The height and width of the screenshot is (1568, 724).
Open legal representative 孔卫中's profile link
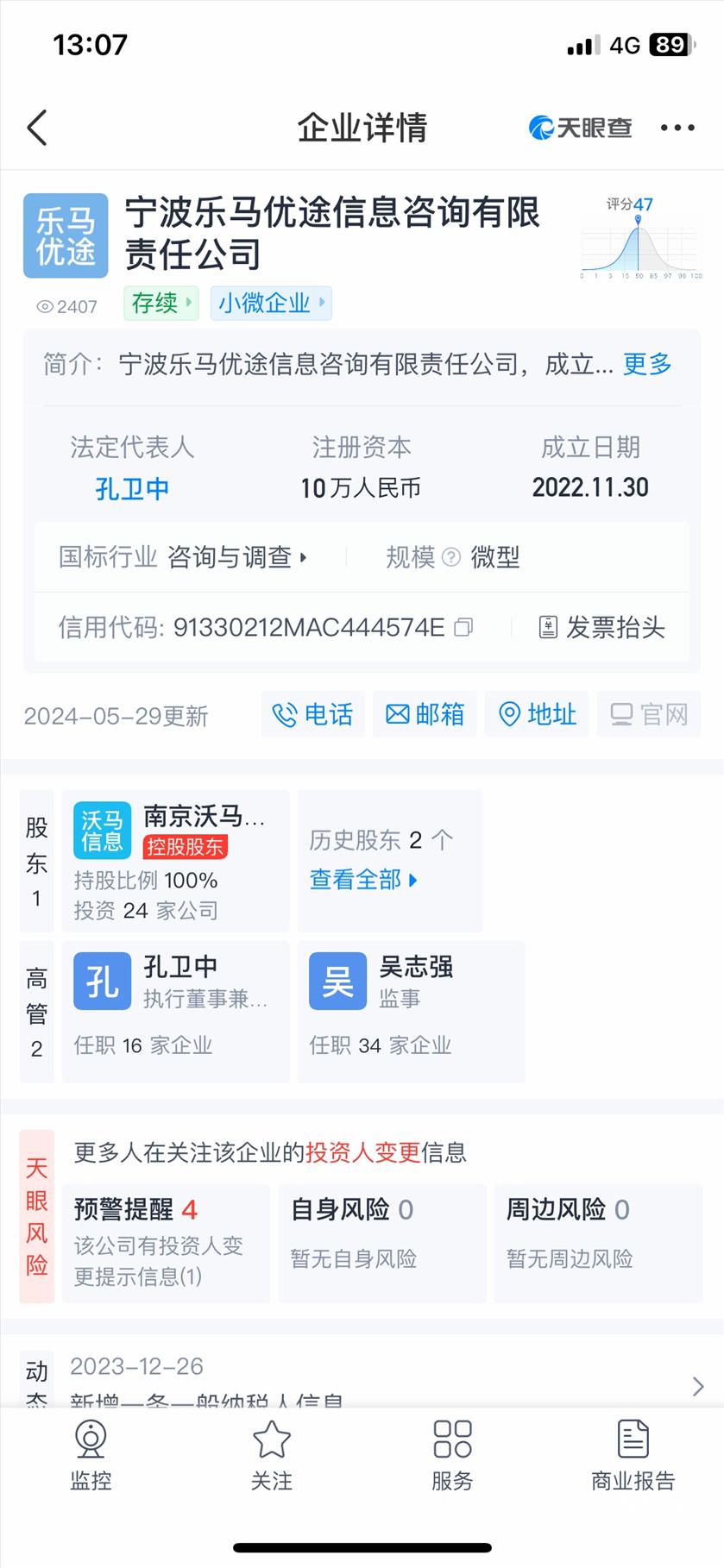[x=132, y=488]
